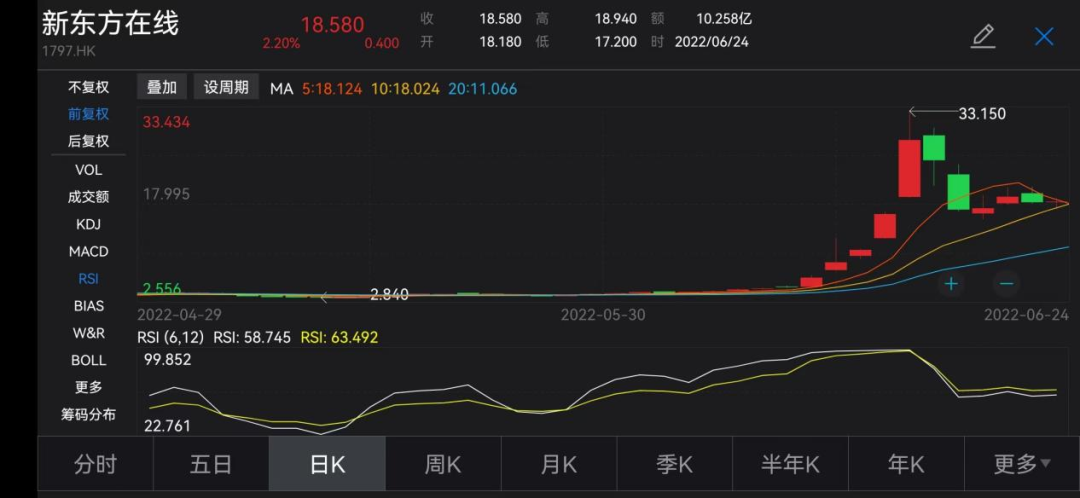Show the VOL indicator
Screen dimensions: 1080x498
pyautogui.click(x=88, y=170)
